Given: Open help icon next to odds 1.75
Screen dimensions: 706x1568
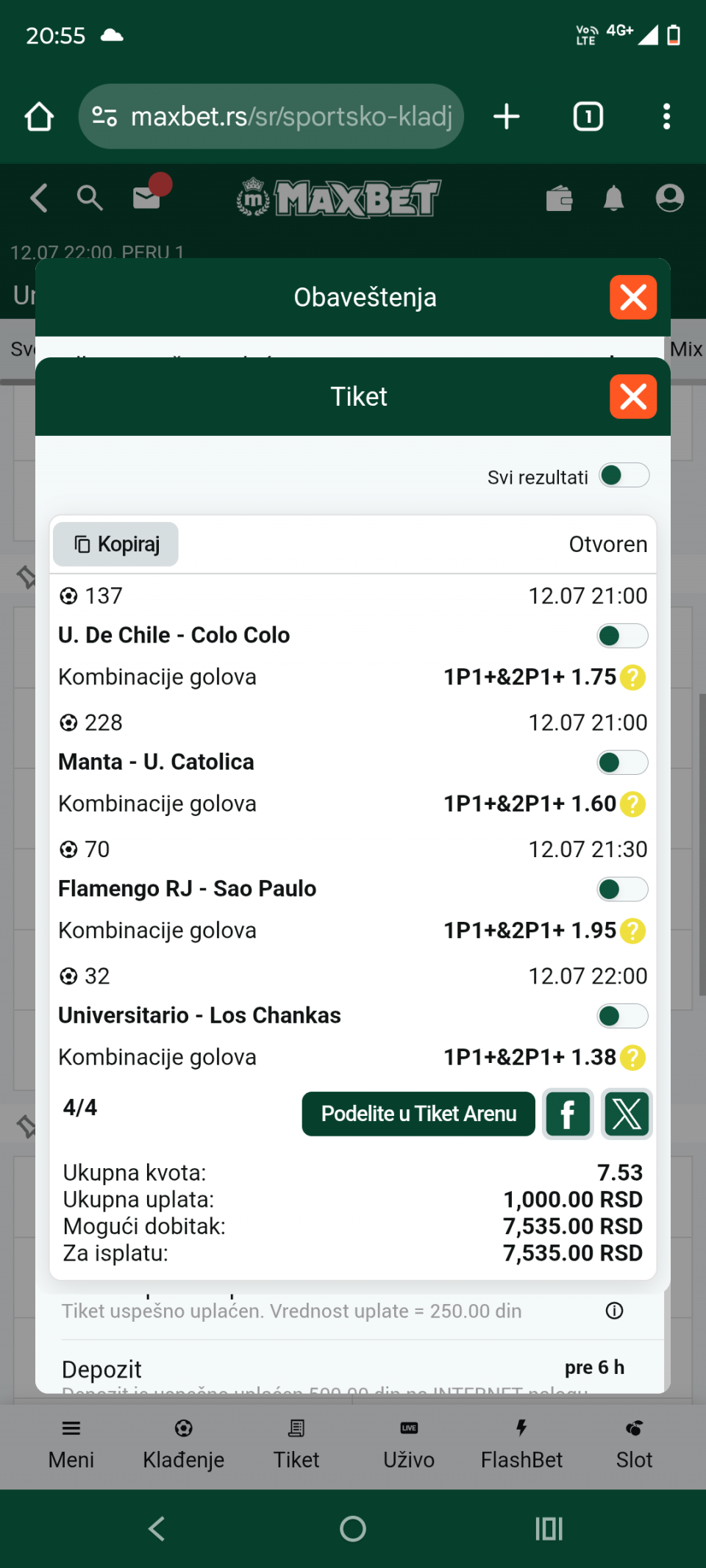Looking at the screenshot, I should 632,677.
